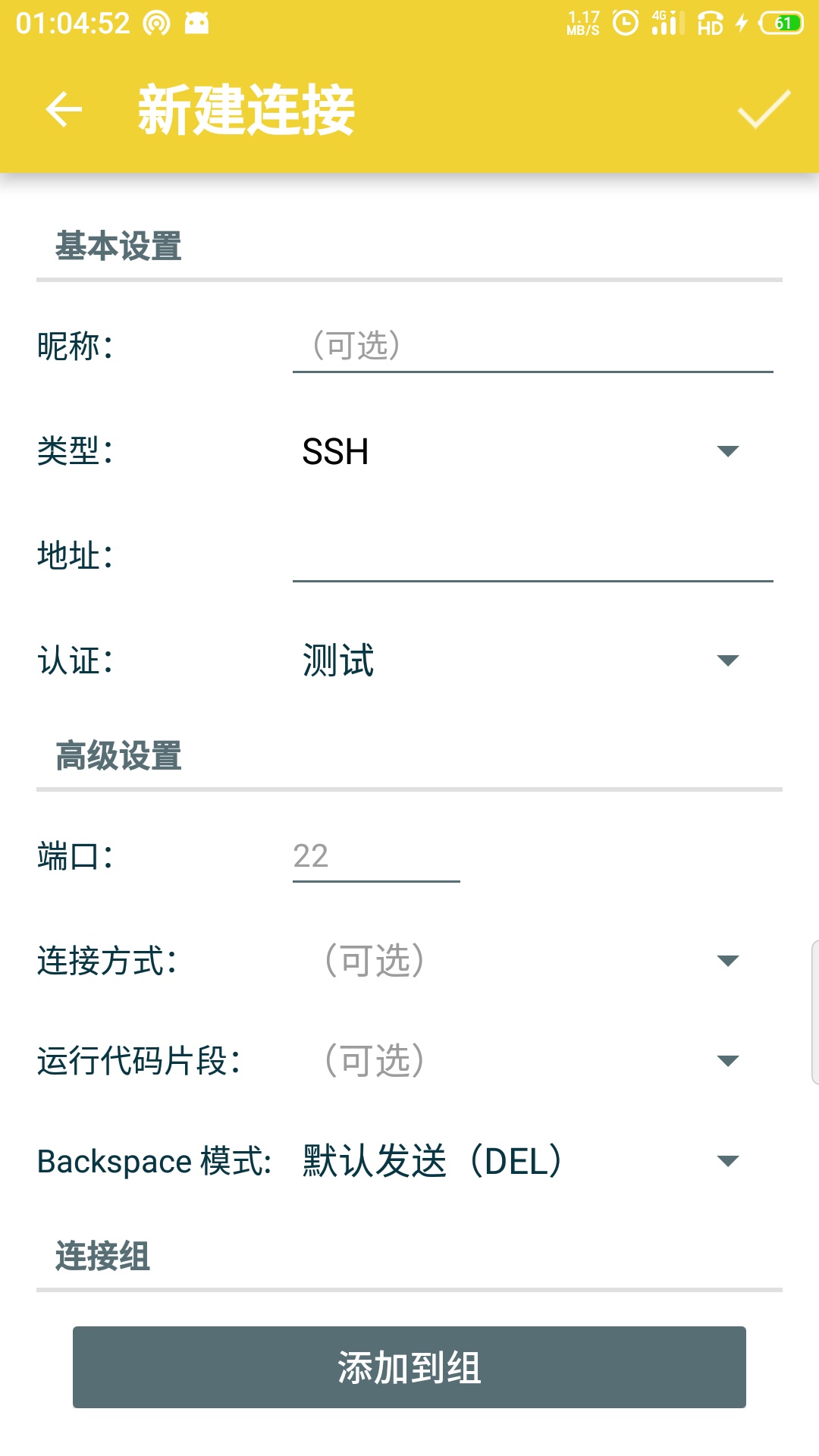
Task: Edit the 端口 port field
Action: 376,856
